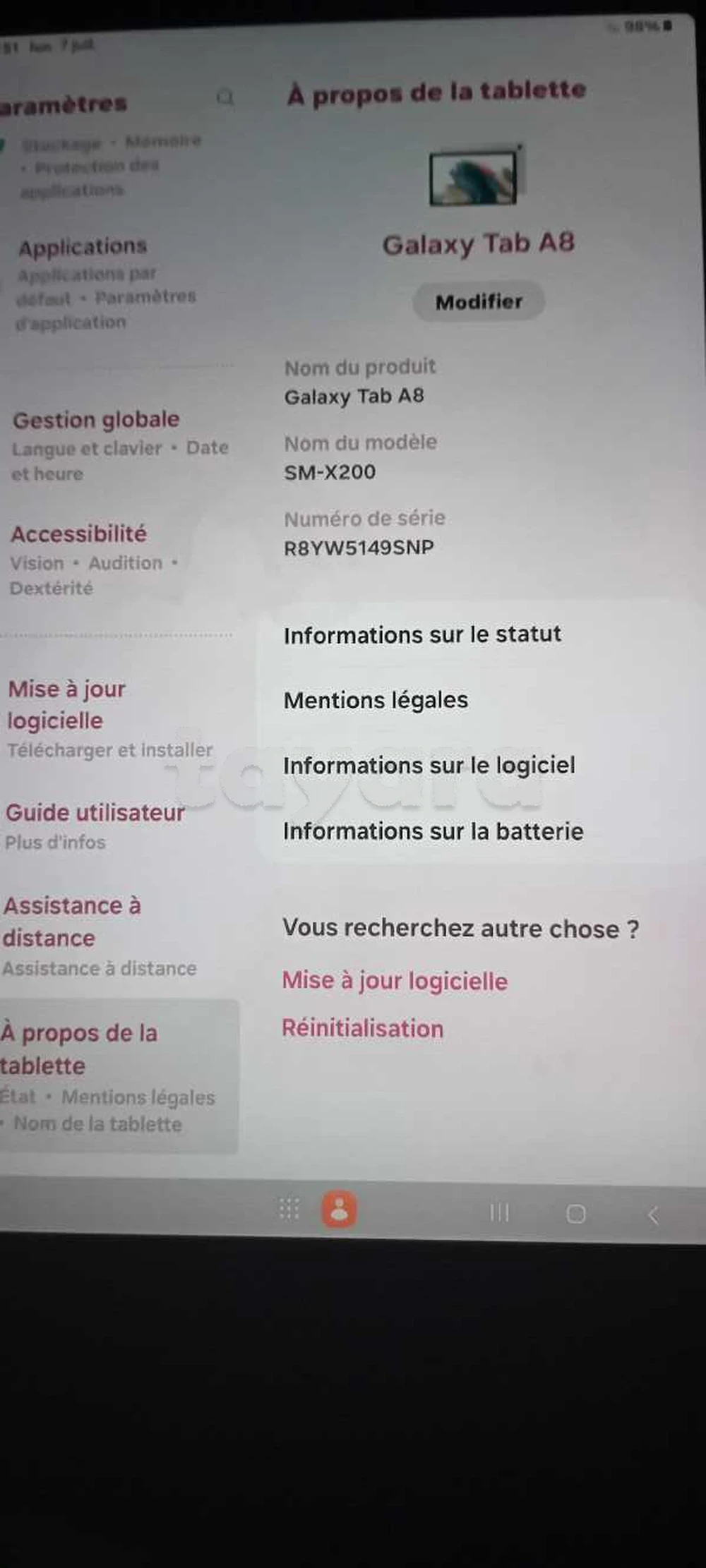This screenshot has height=1568, width=706.
Task: Go back with navigation bar arrow
Action: 653,1214
